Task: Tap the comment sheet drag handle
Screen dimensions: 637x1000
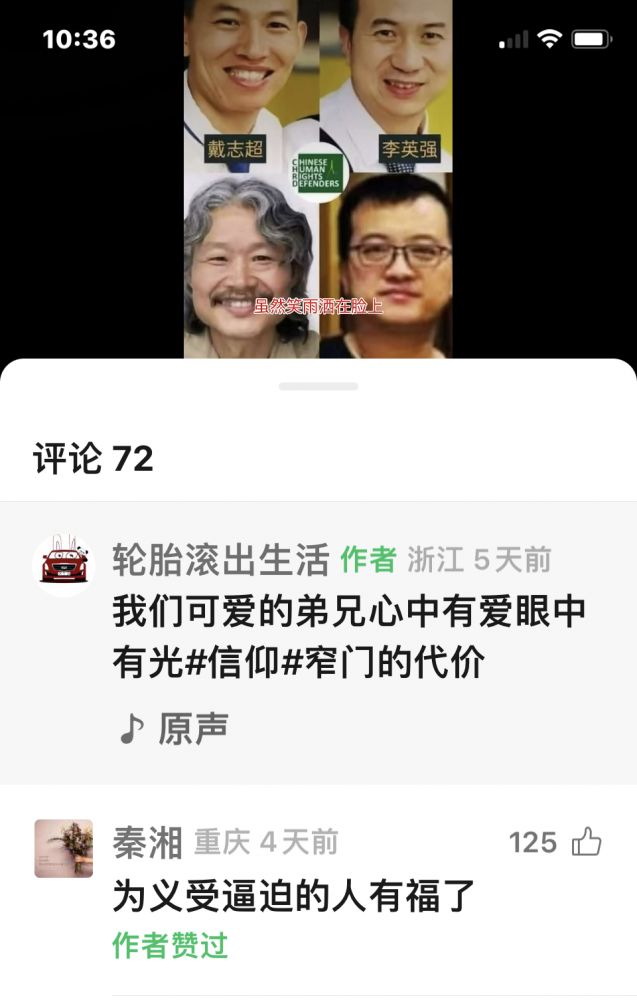Action: click(318, 386)
